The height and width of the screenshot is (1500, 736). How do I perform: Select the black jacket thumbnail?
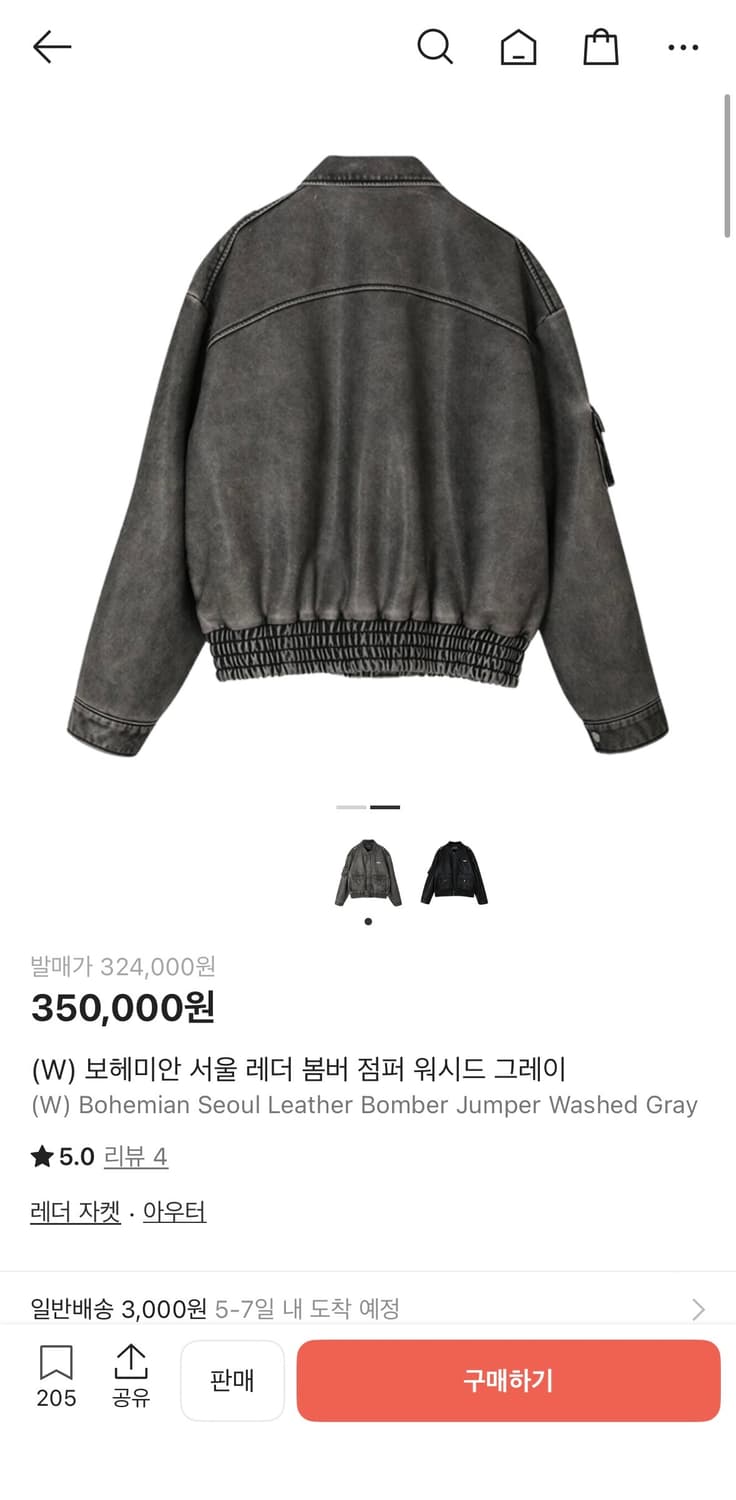pyautogui.click(x=453, y=868)
